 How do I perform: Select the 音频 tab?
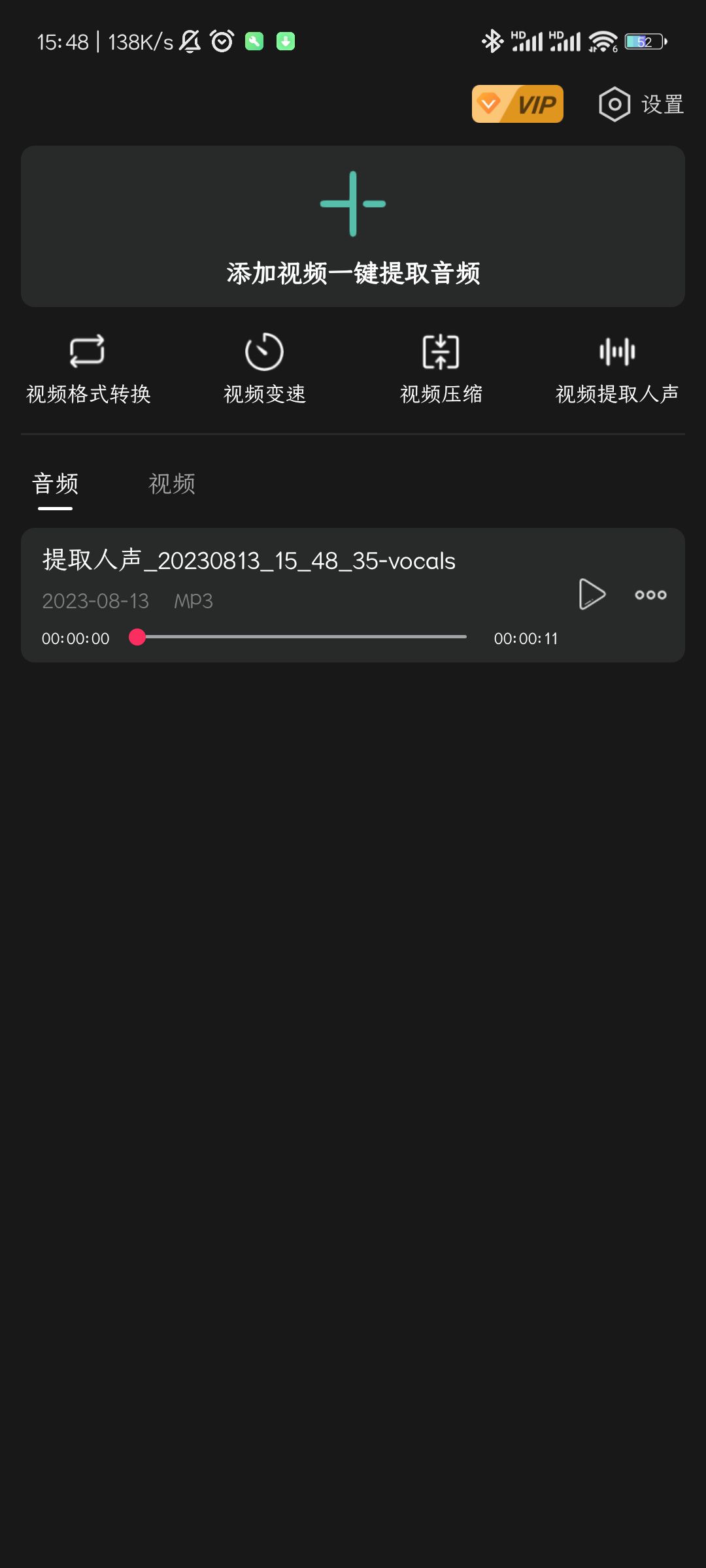point(56,484)
